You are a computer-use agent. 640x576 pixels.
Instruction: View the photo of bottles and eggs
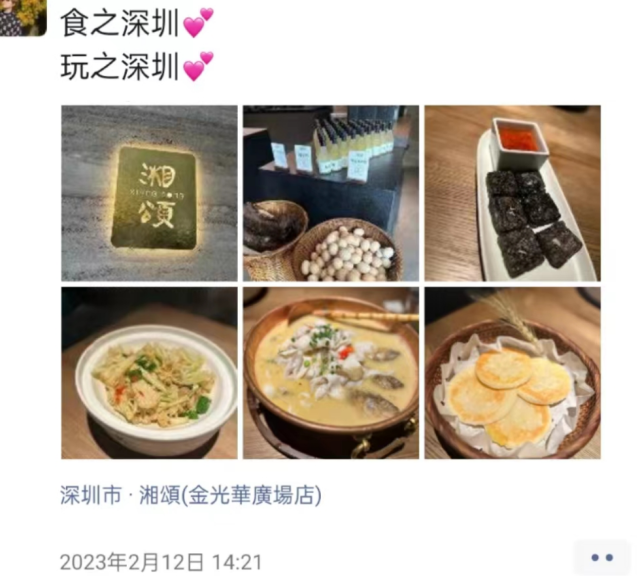[x=331, y=193]
